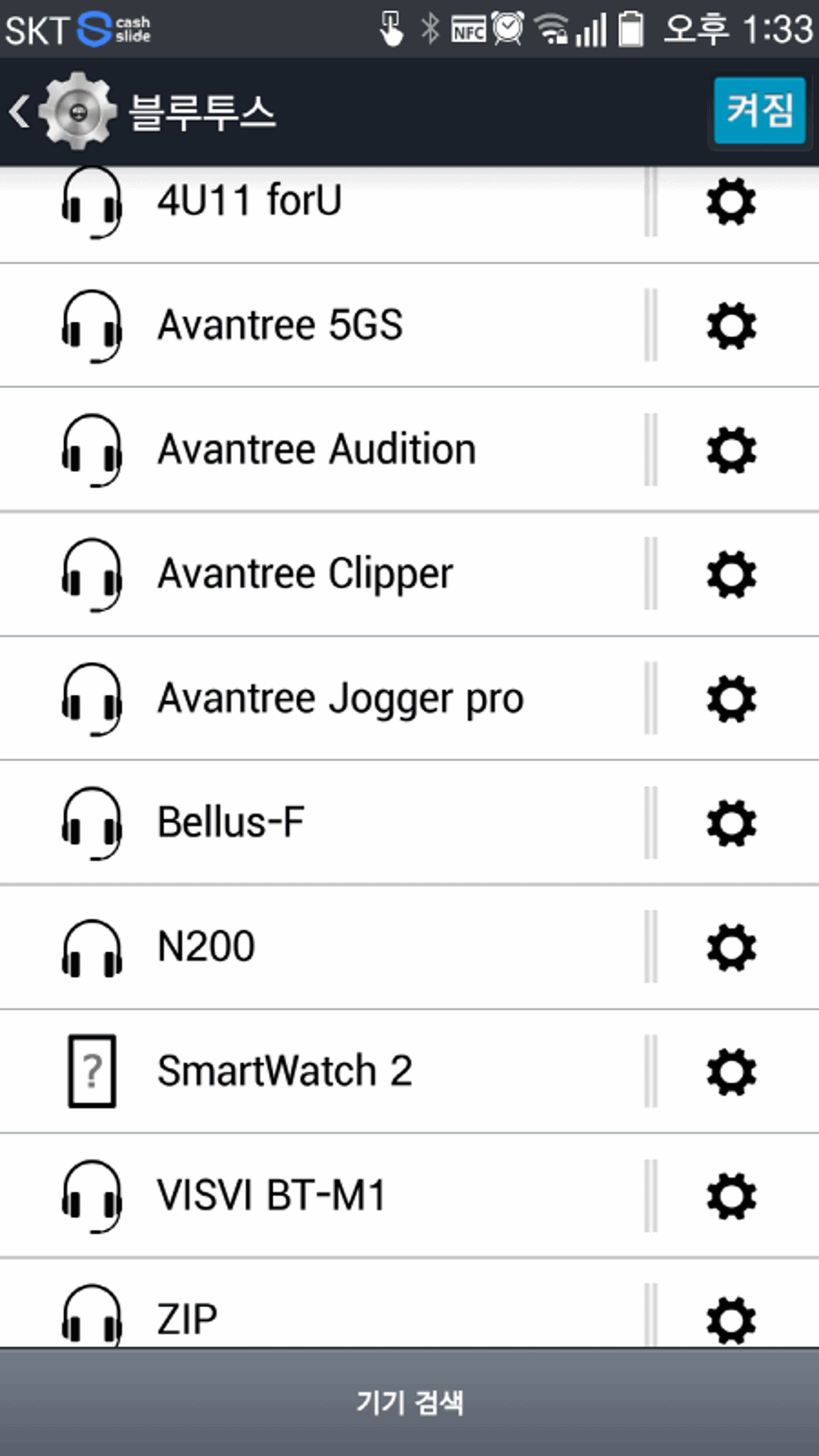Open settings gear for VISVI BT-M1
The width and height of the screenshot is (819, 1456).
[x=732, y=1196]
